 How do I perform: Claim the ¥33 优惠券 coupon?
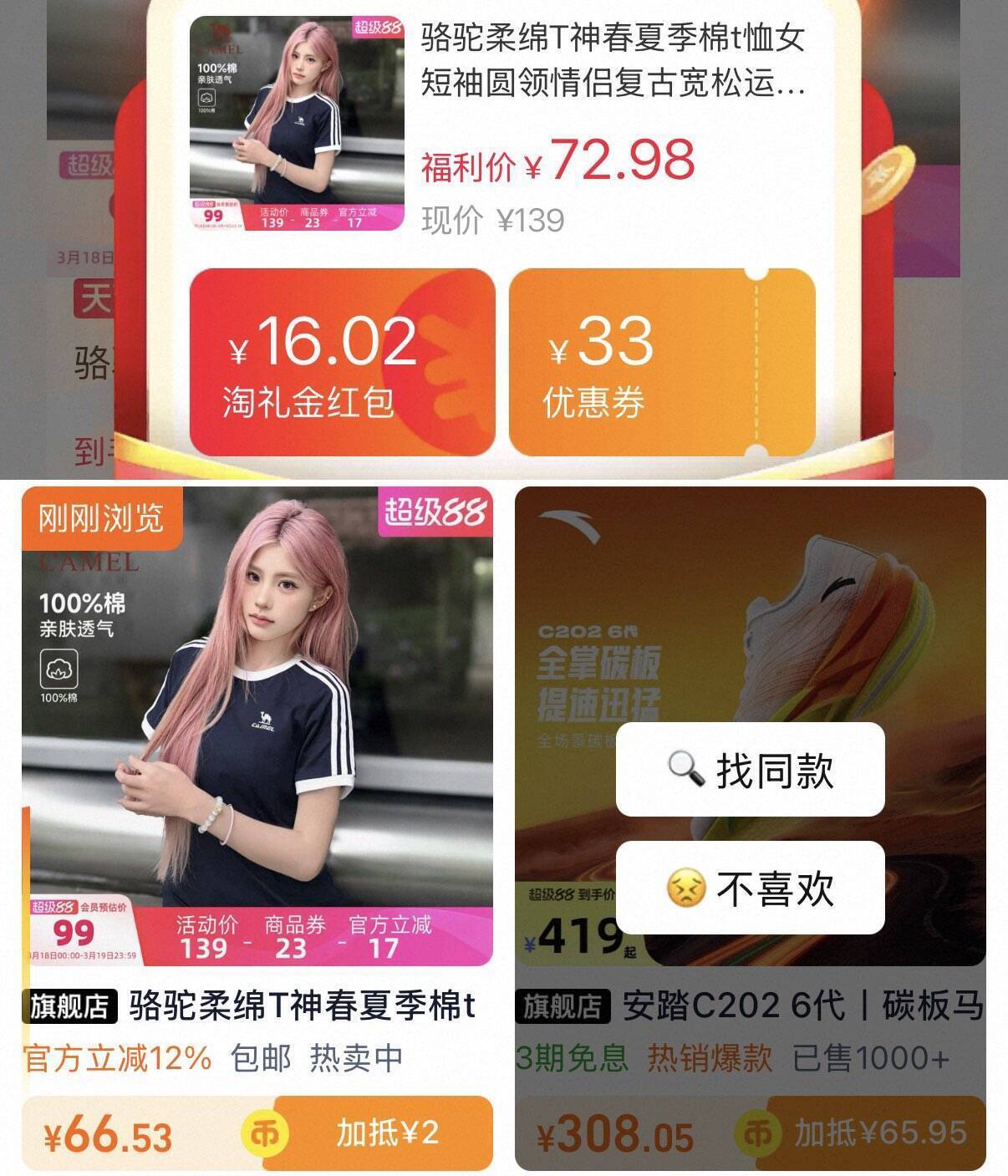click(x=661, y=362)
